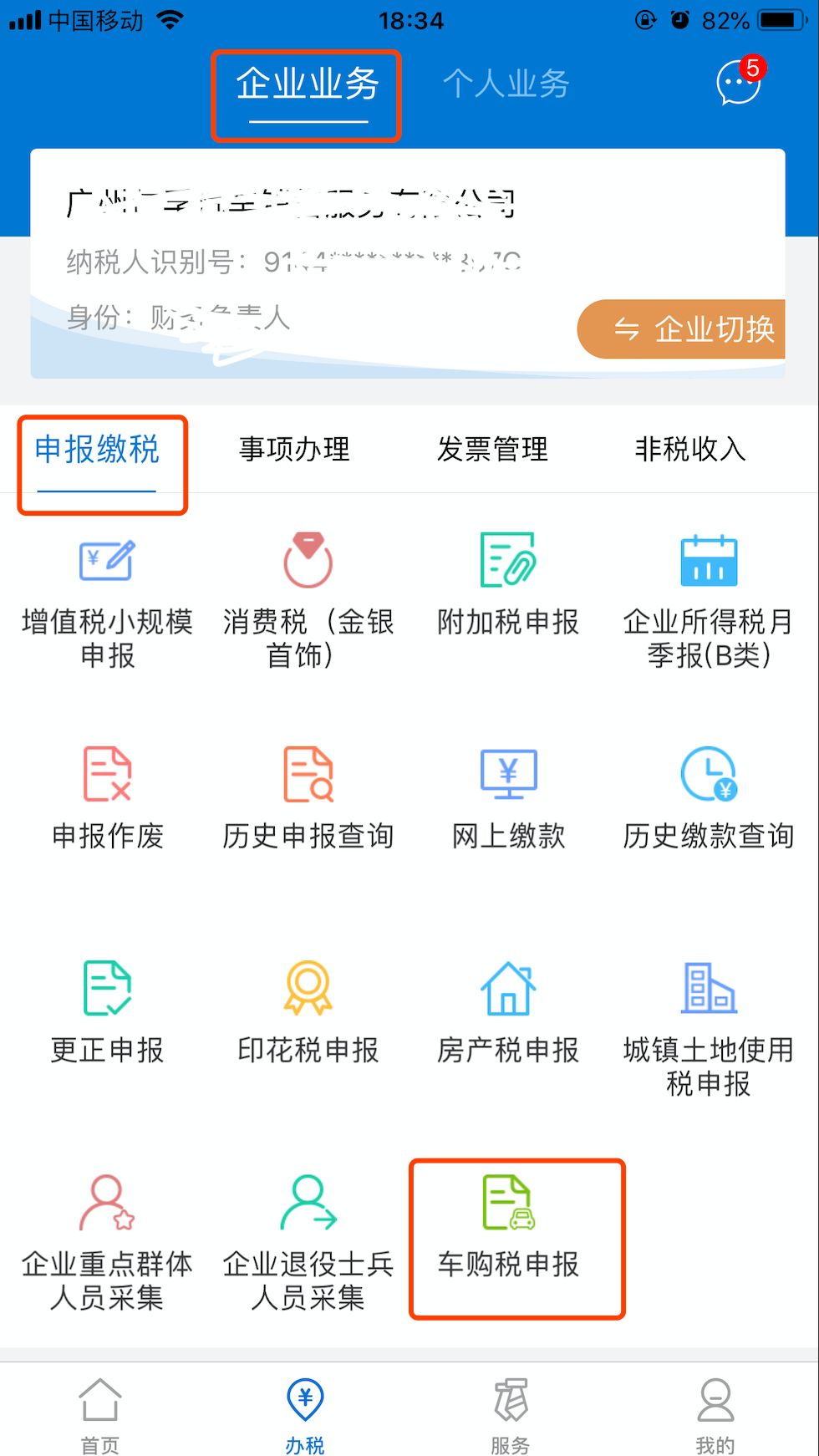Image resolution: width=819 pixels, height=1456 pixels.
Task: Open 历史缴款查询
Action: (x=709, y=798)
